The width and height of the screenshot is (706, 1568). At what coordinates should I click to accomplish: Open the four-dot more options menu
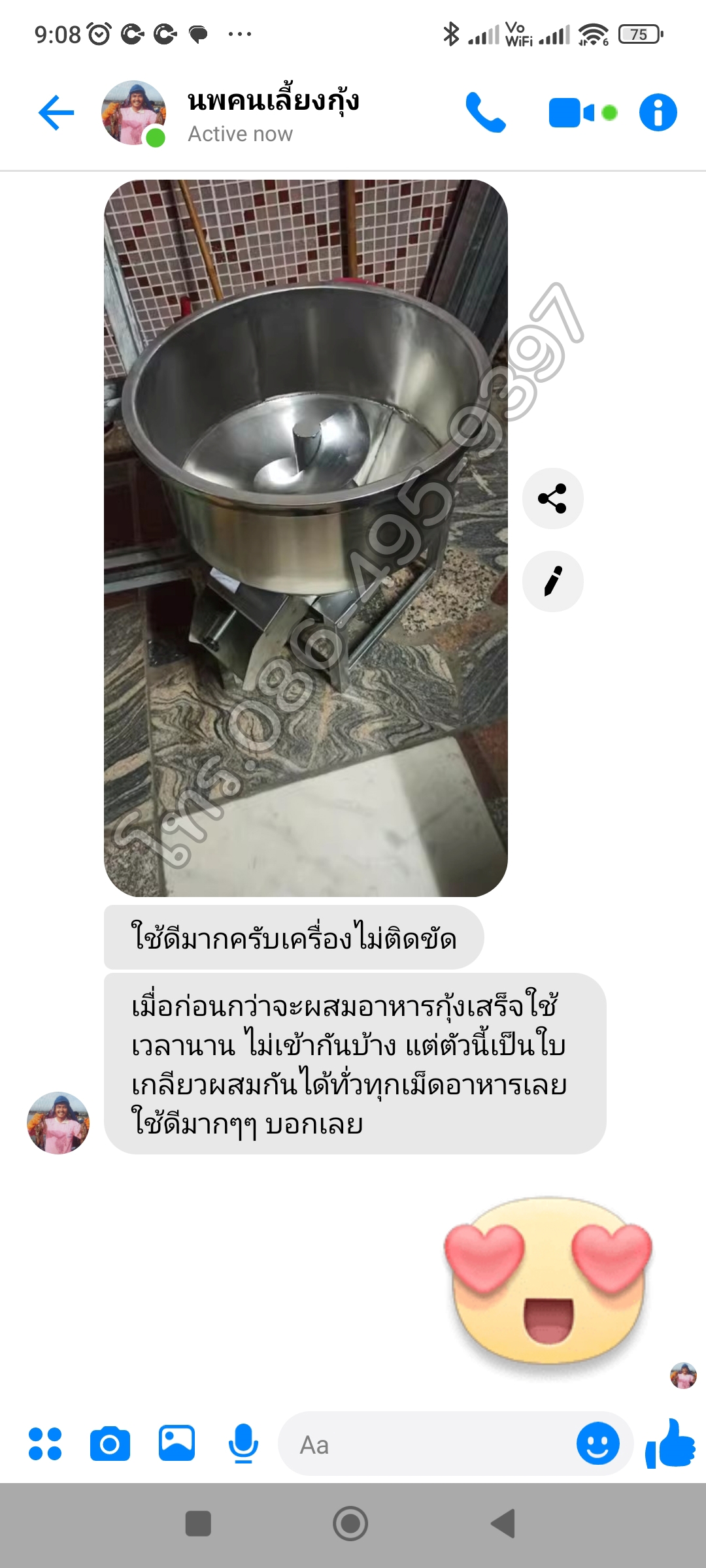pos(45,1444)
